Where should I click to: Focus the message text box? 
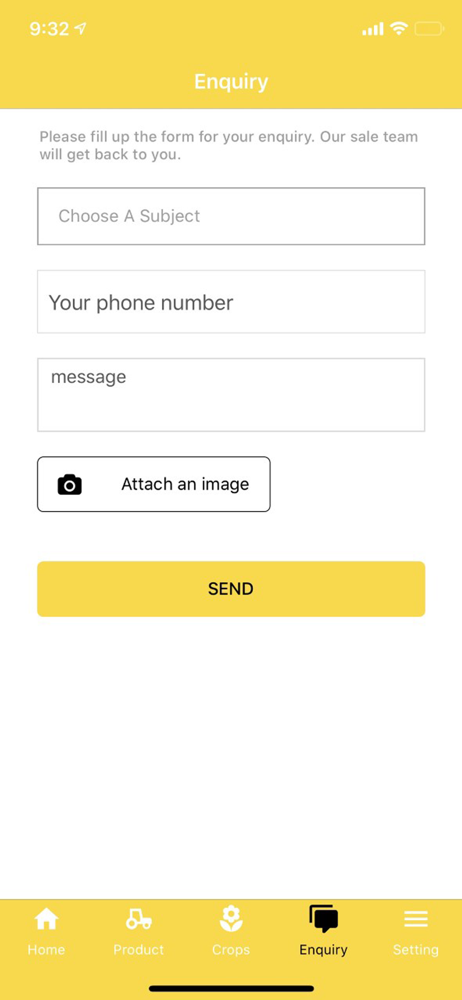231,395
